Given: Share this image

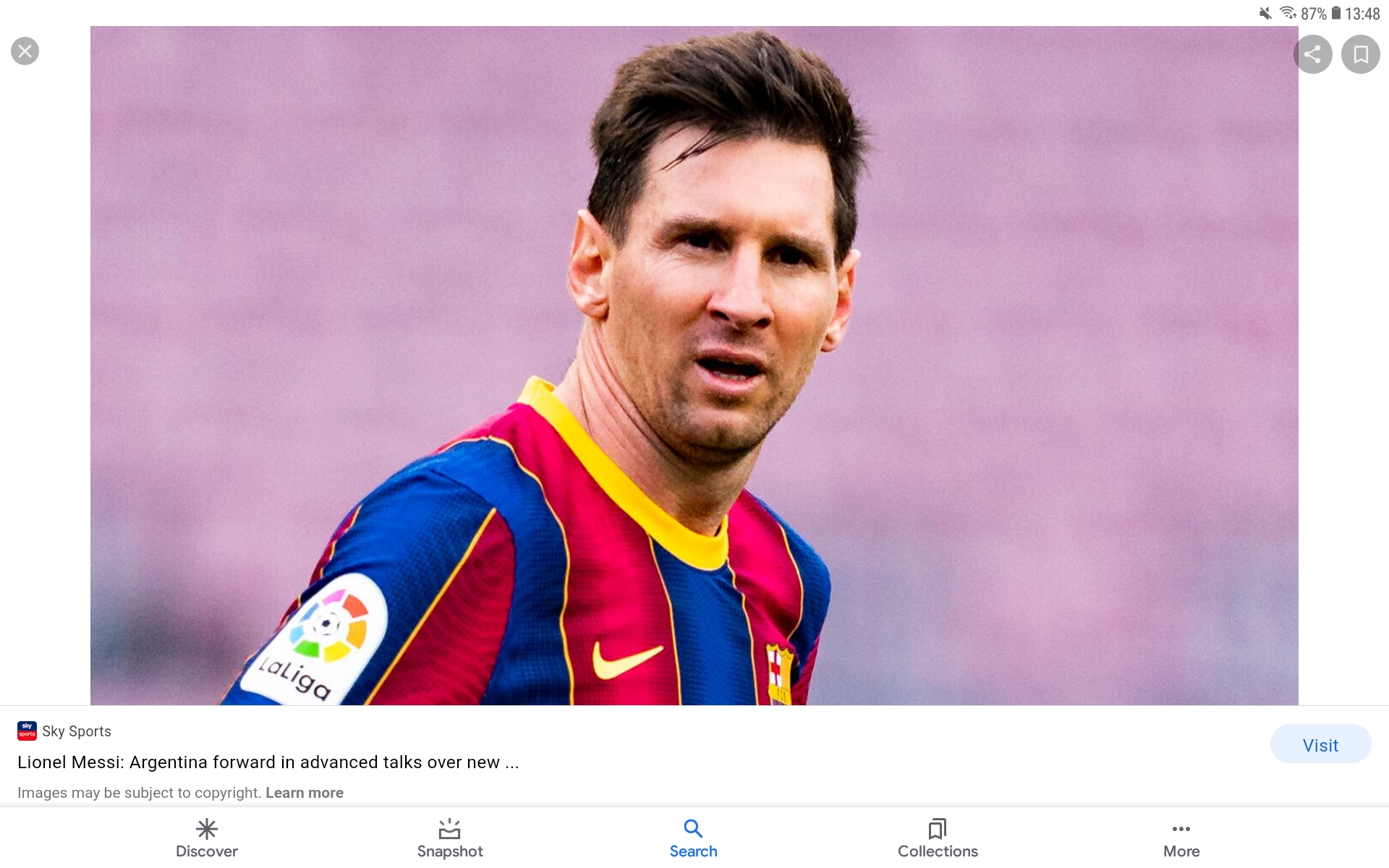Looking at the screenshot, I should point(1312,54).
